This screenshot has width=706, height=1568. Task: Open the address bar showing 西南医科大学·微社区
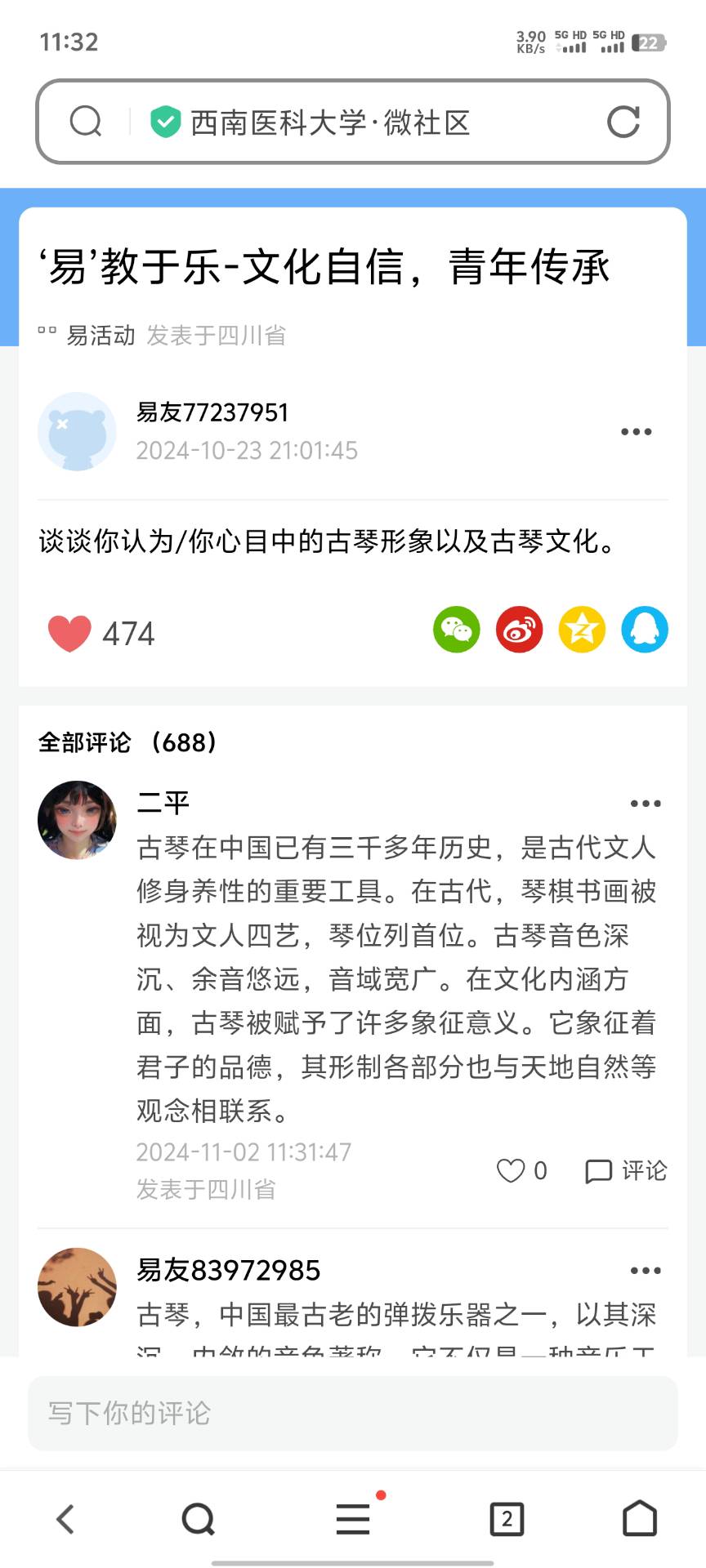[330, 123]
